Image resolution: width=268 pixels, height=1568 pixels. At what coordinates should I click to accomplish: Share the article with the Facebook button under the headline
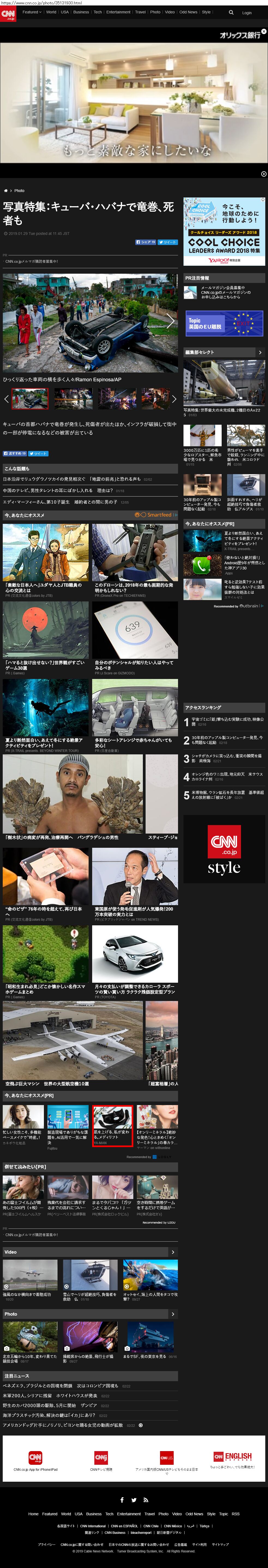click(146, 242)
